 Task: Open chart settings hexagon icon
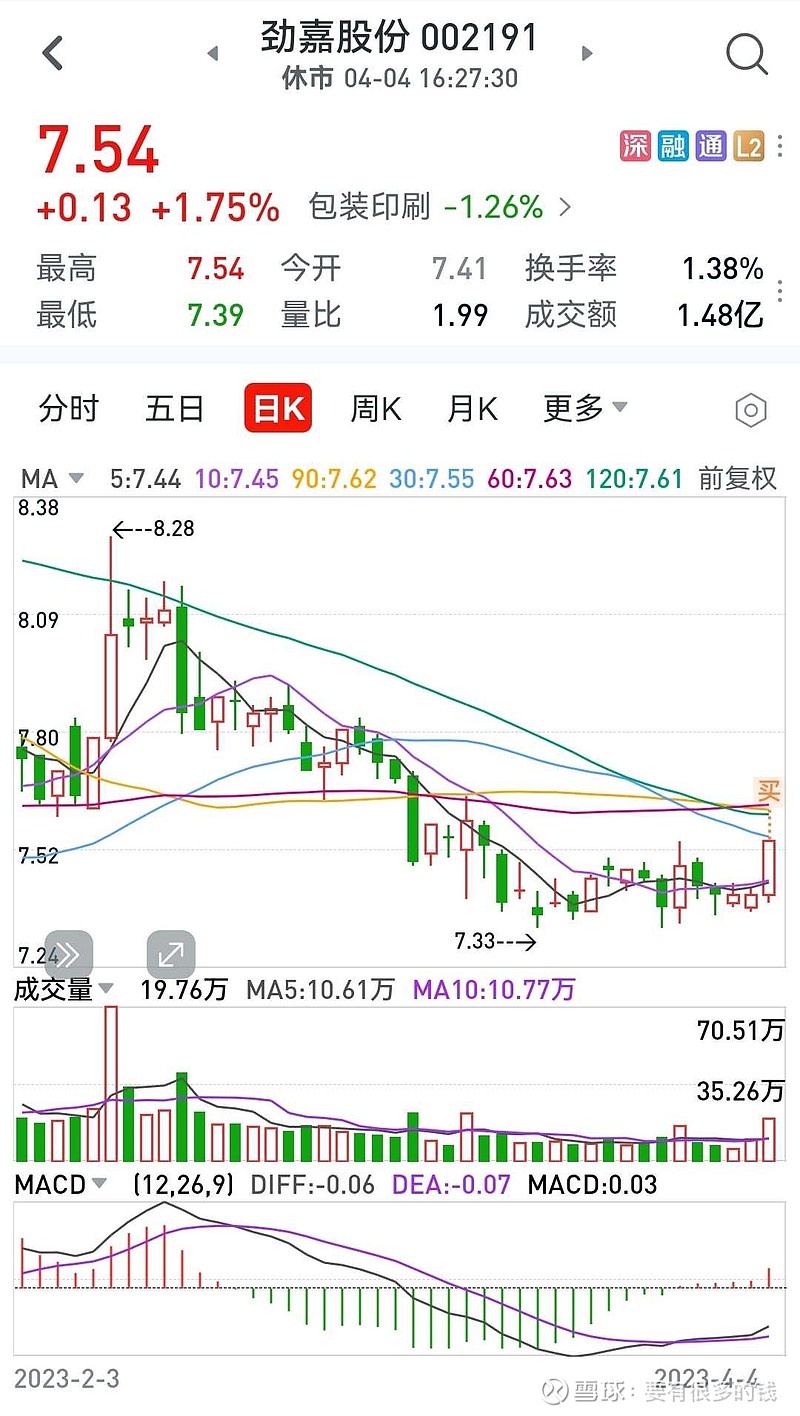point(750,410)
